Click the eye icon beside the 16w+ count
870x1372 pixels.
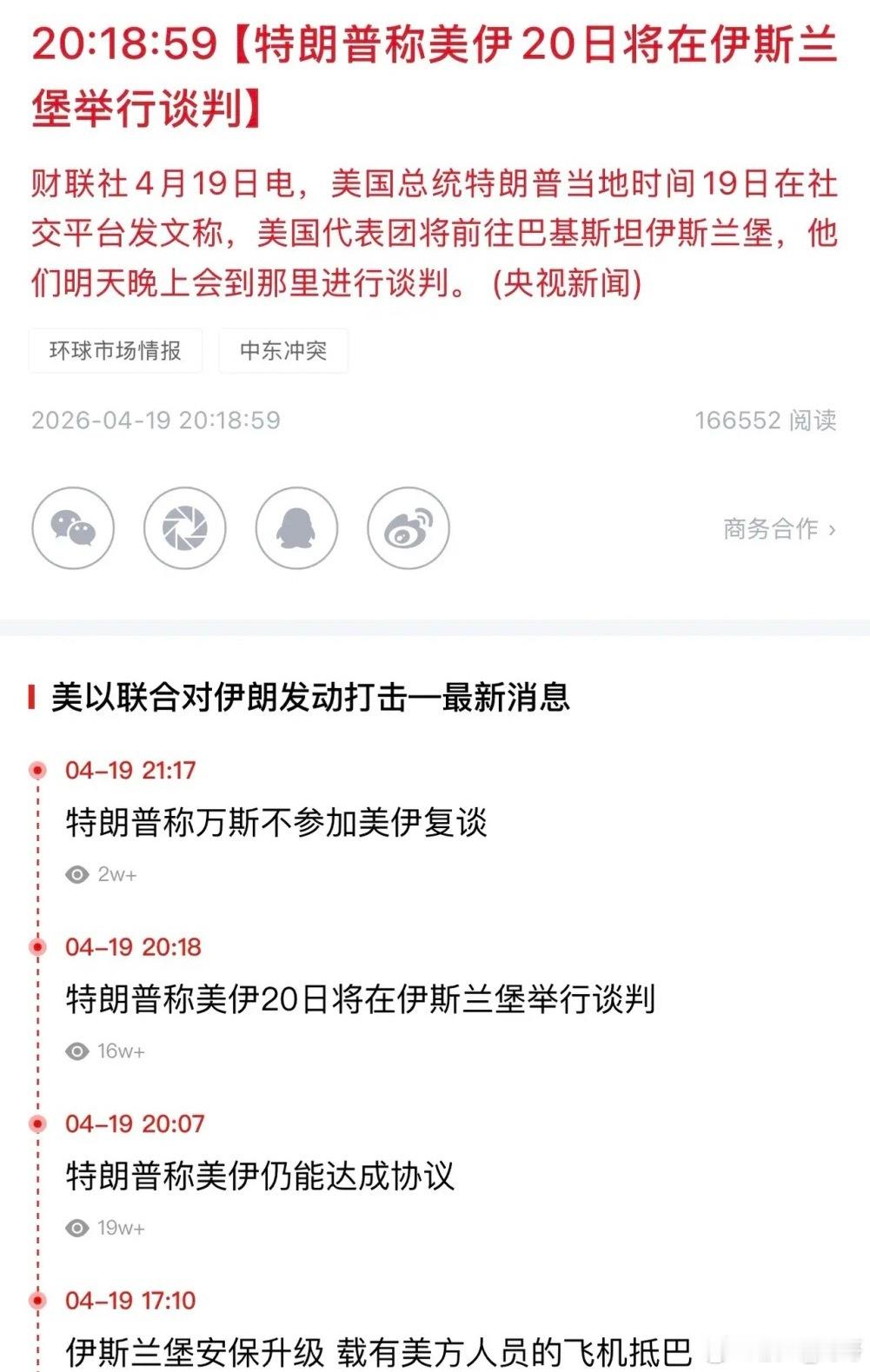coord(76,1051)
